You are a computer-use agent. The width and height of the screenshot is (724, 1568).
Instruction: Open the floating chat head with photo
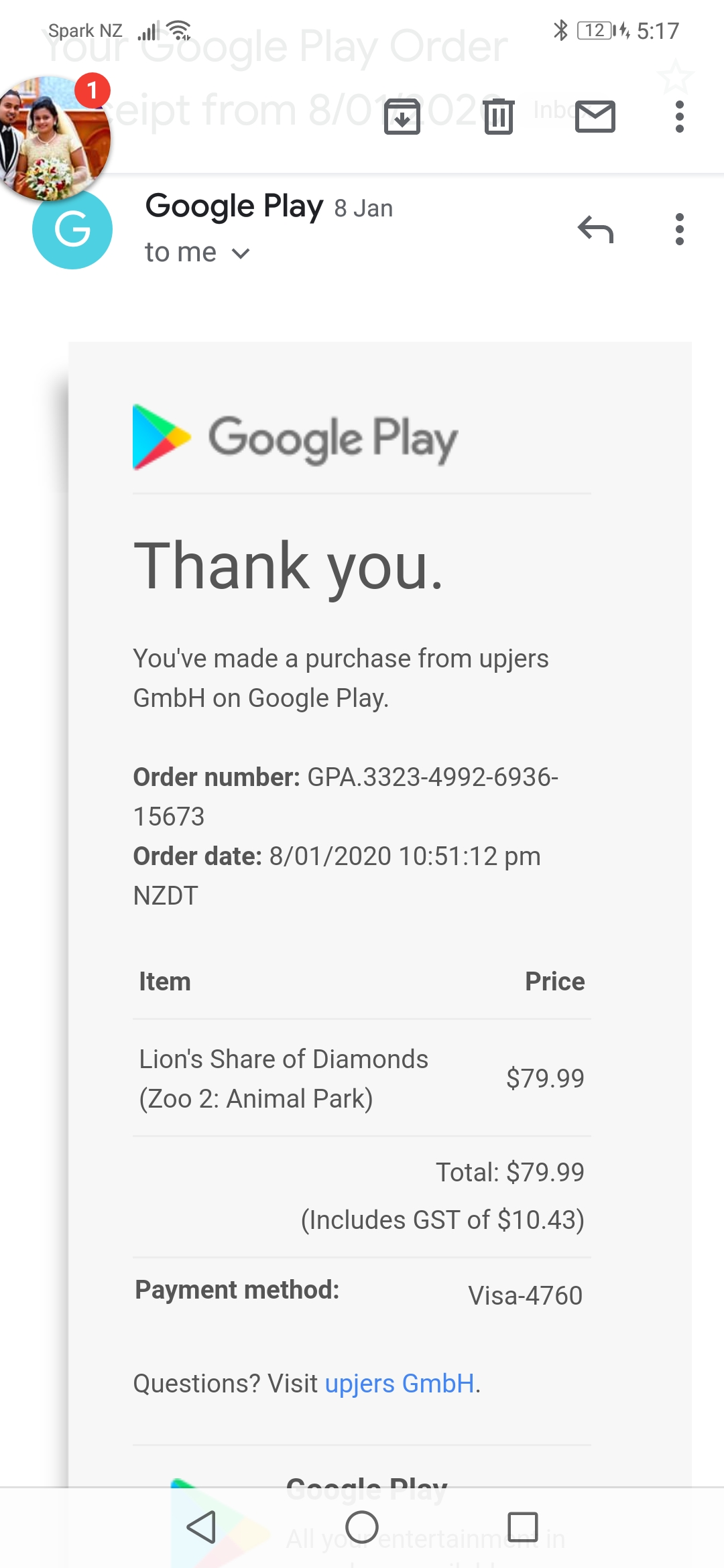click(x=54, y=137)
